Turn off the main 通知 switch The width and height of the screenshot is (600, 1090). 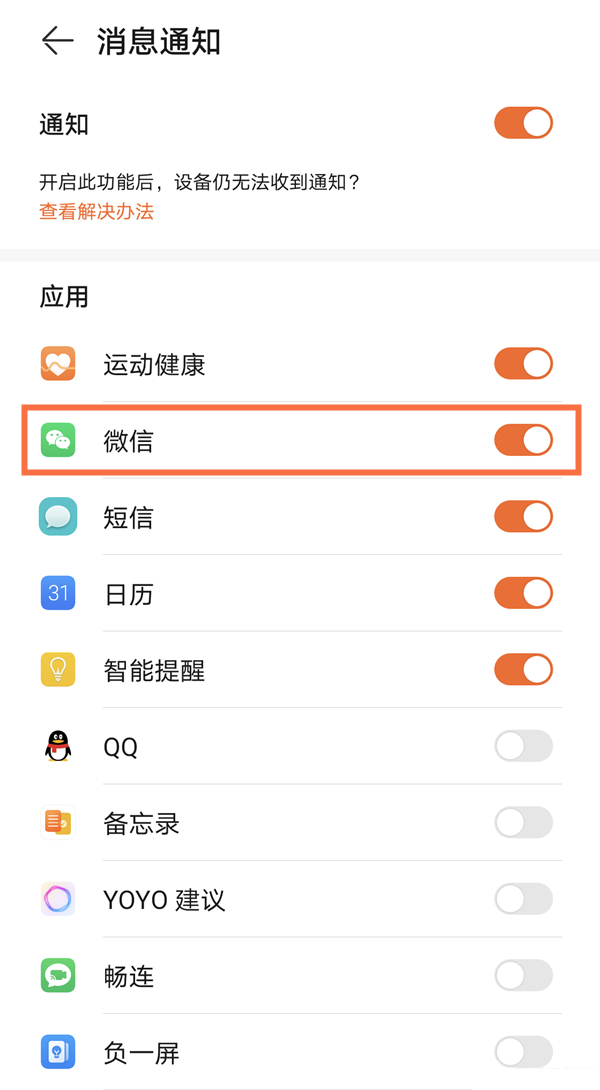pos(523,124)
